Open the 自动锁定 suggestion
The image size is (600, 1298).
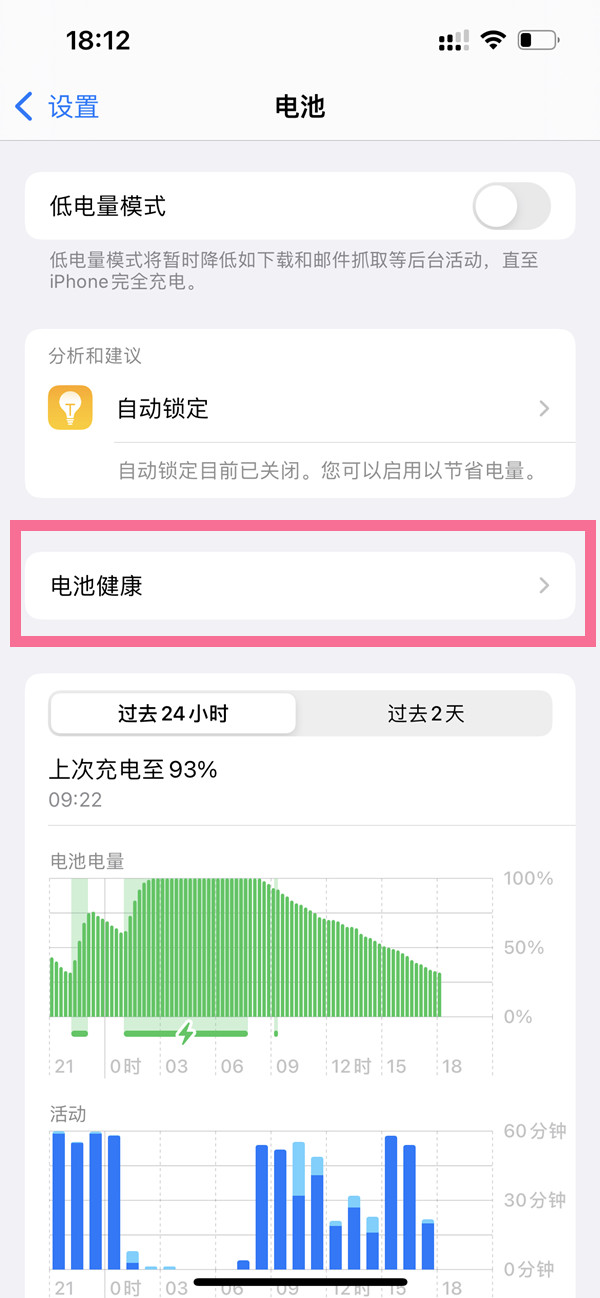300,408
